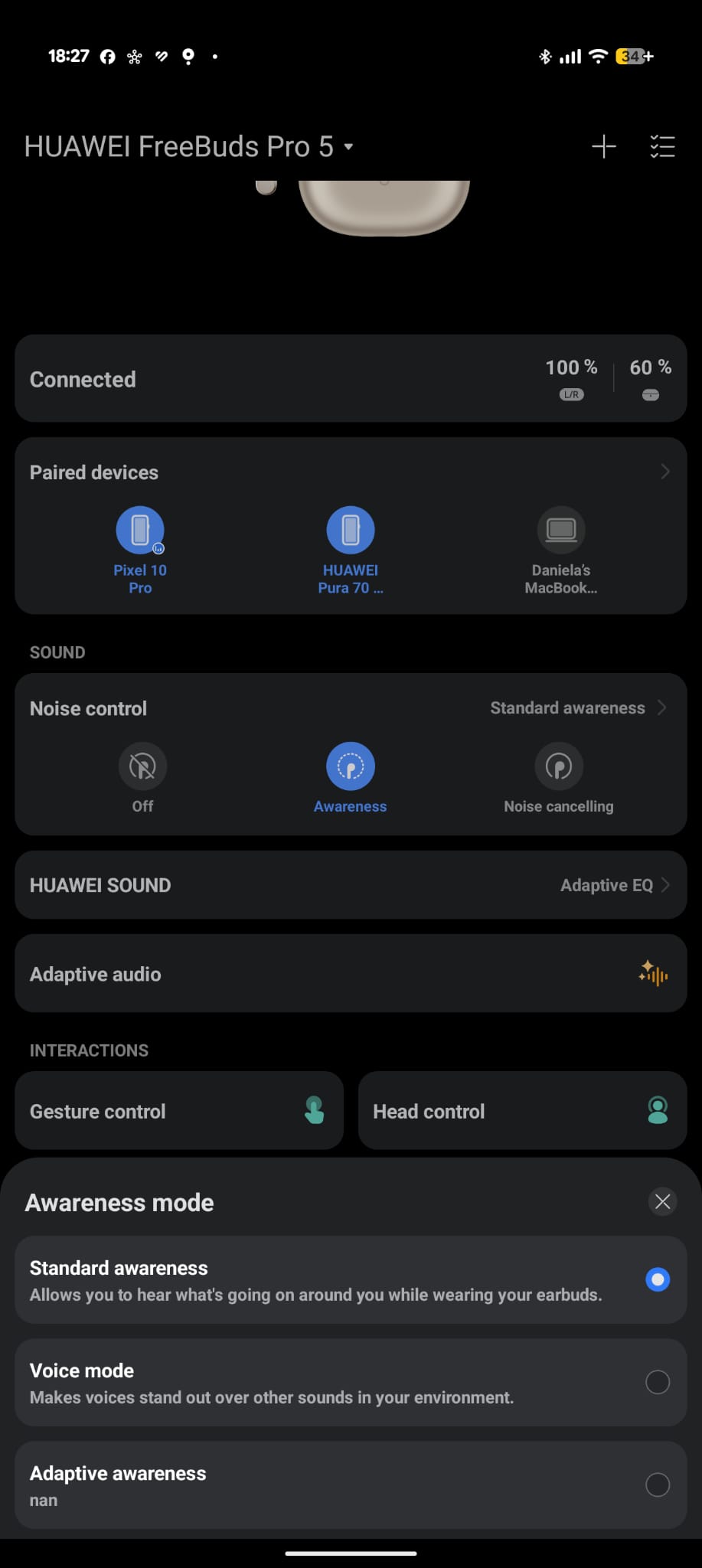Open Head control card

[522, 1111]
